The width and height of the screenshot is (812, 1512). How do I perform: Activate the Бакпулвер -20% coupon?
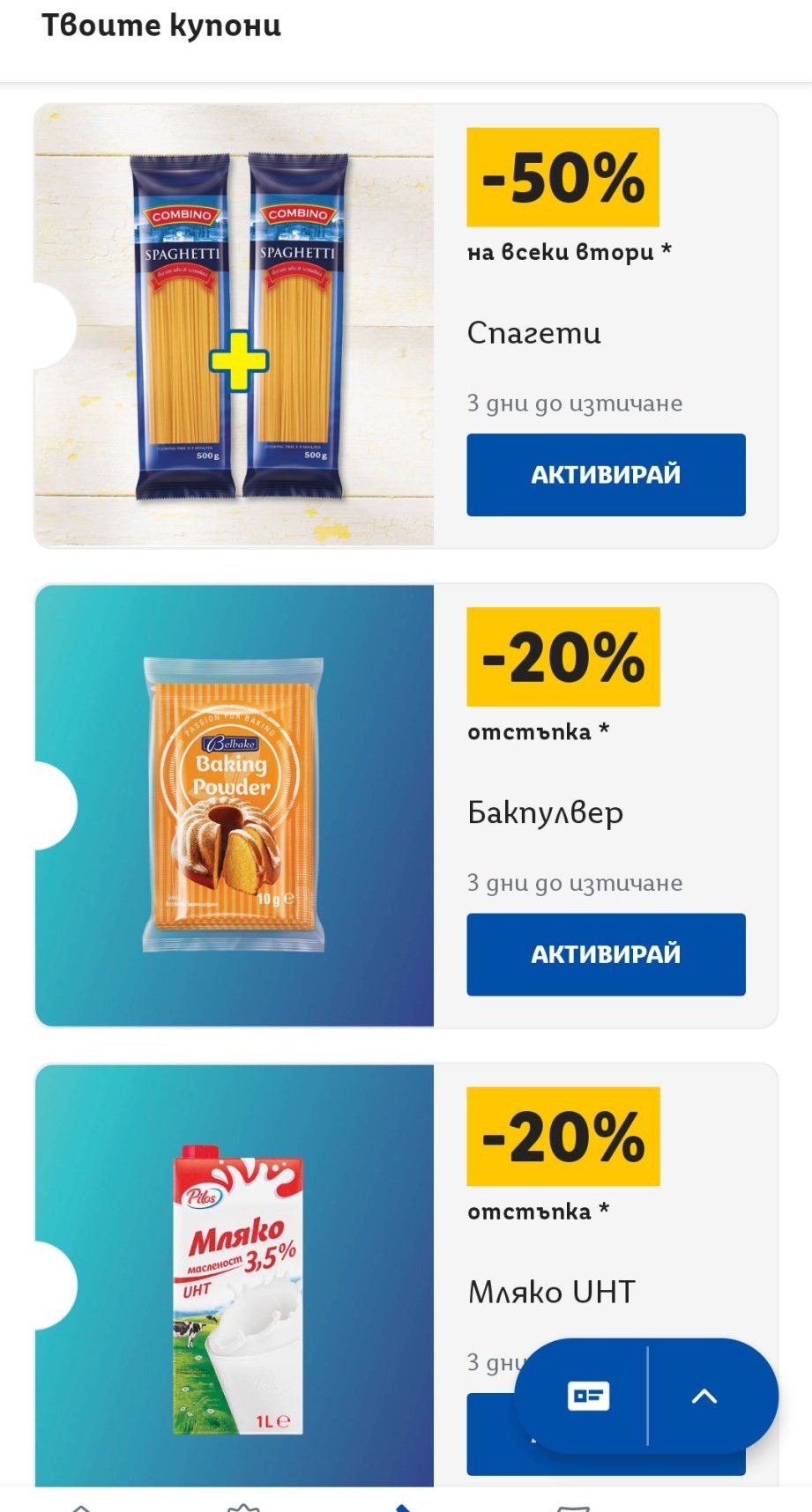[606, 954]
